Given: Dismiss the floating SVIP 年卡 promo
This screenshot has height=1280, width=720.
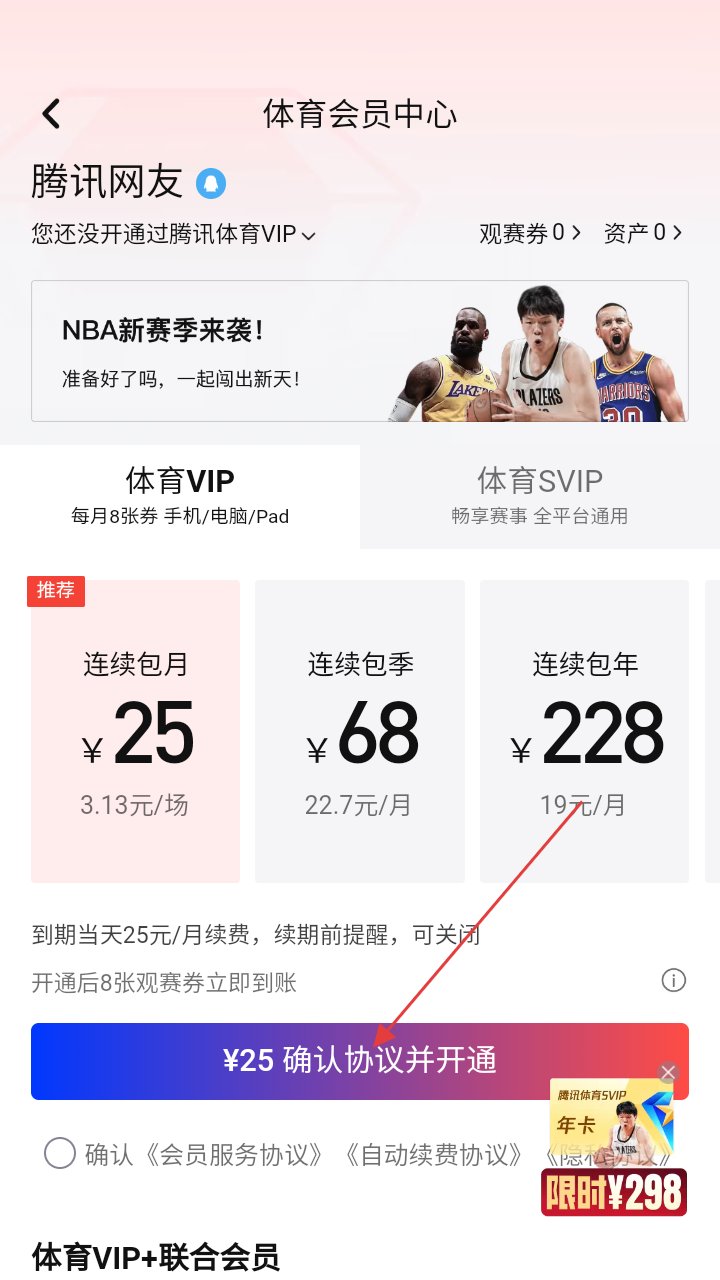Looking at the screenshot, I should [x=668, y=1072].
